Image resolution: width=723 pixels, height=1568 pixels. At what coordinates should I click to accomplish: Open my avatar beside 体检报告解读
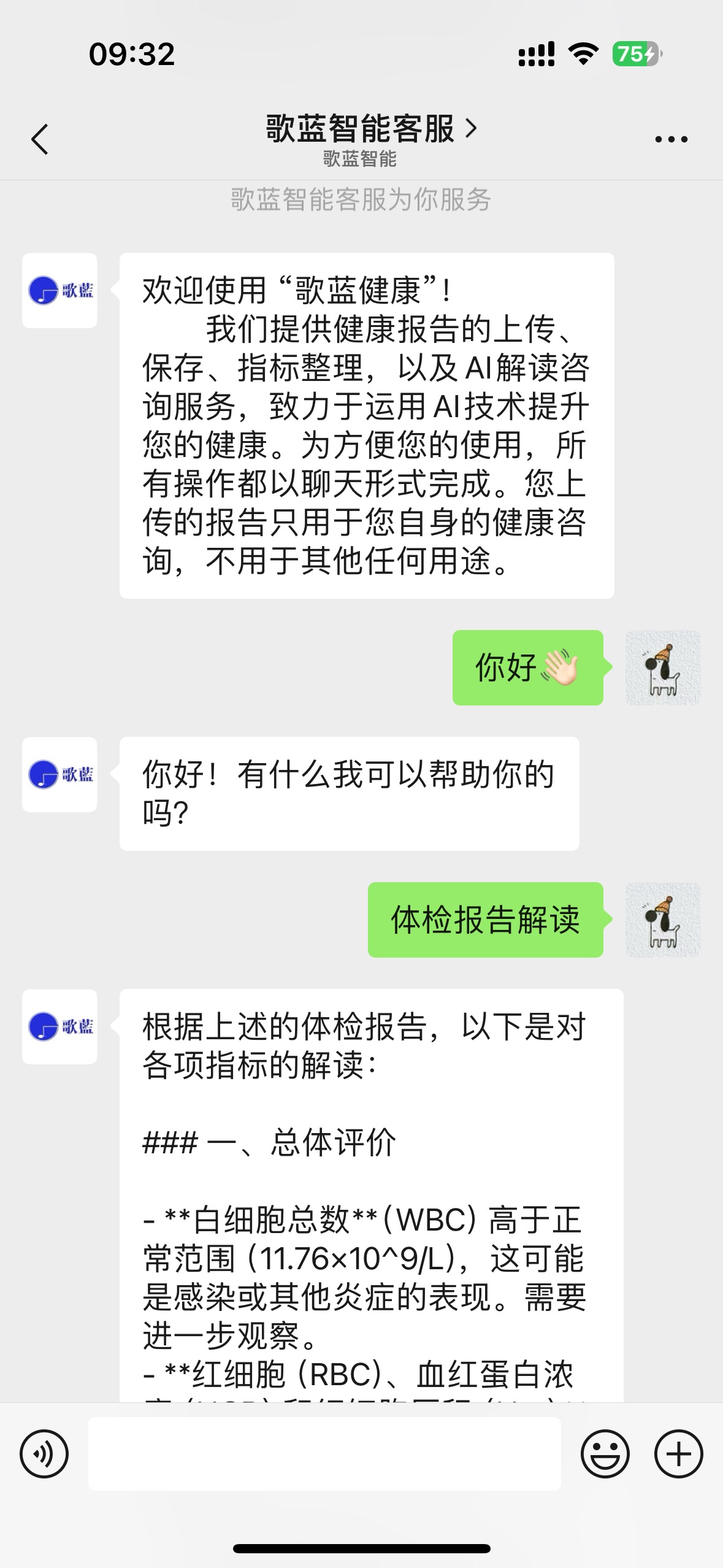click(x=662, y=920)
